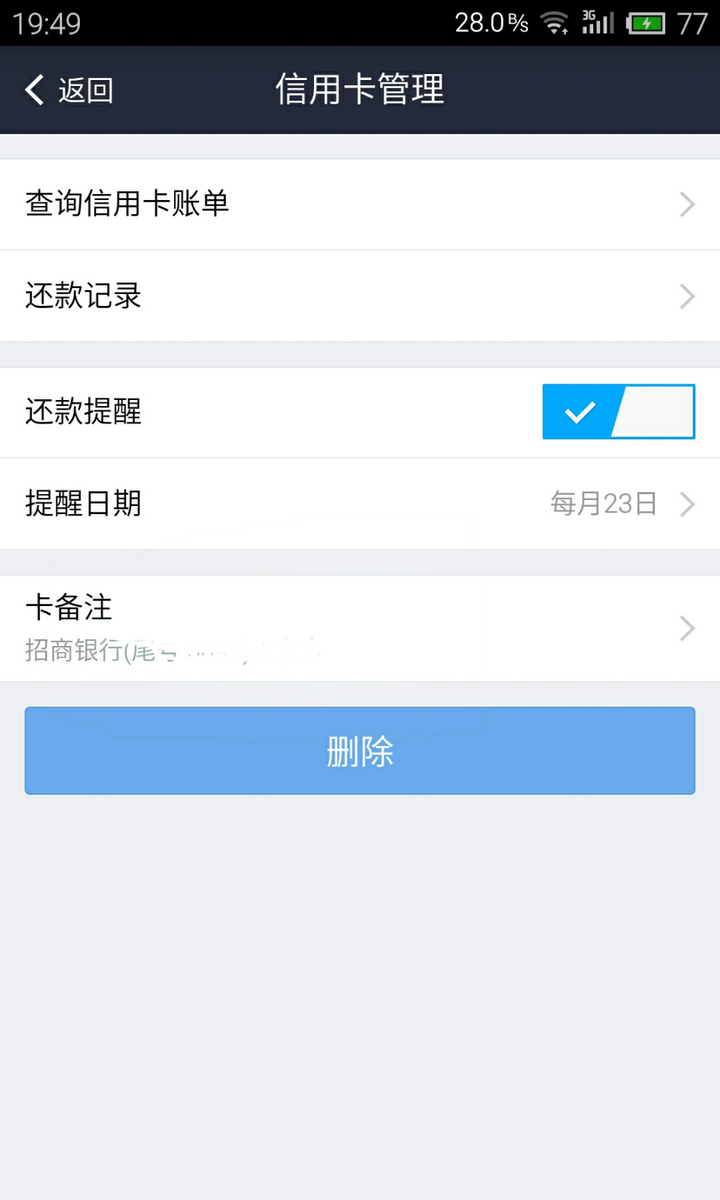Tap the 3G cellular signal icon
This screenshot has width=720, height=1200.
[x=597, y=21]
